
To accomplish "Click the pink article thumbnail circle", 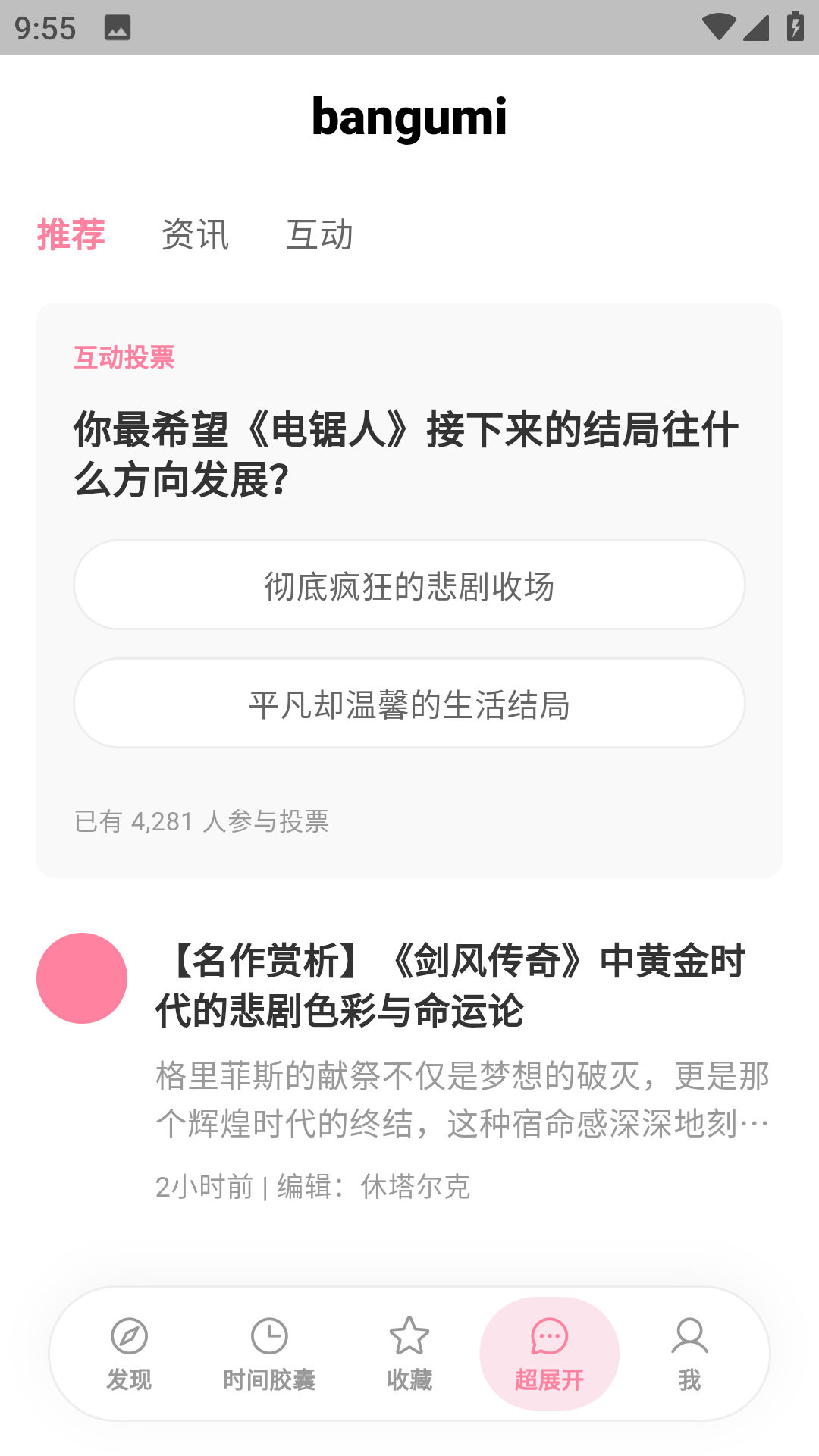I will (x=83, y=978).
